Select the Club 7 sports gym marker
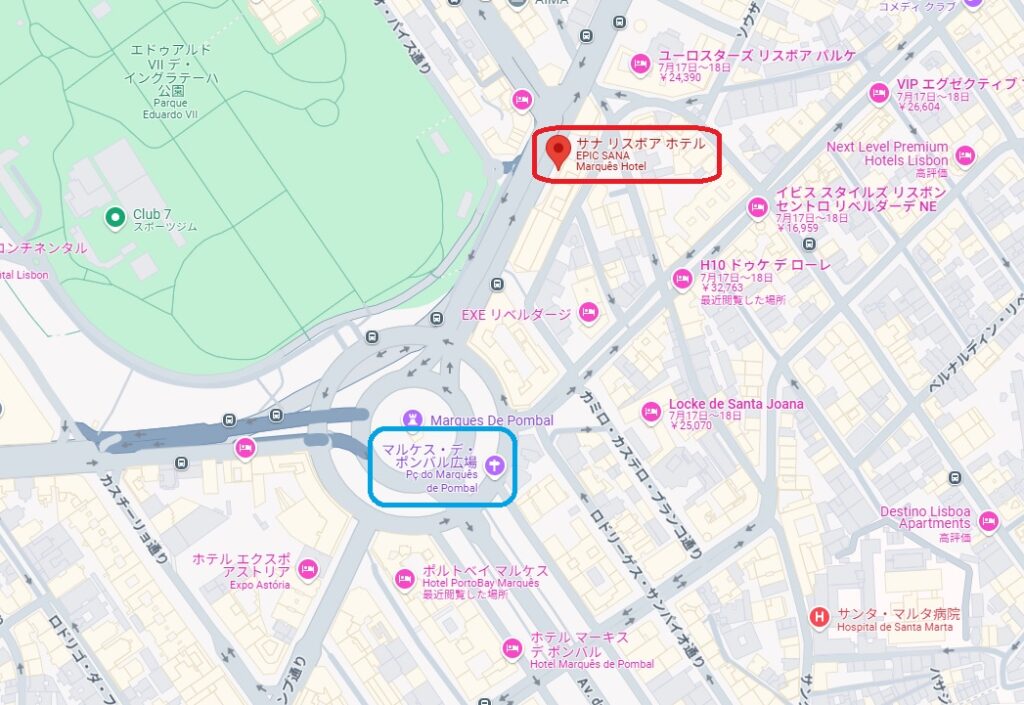Image resolution: width=1024 pixels, height=705 pixels. (115, 217)
